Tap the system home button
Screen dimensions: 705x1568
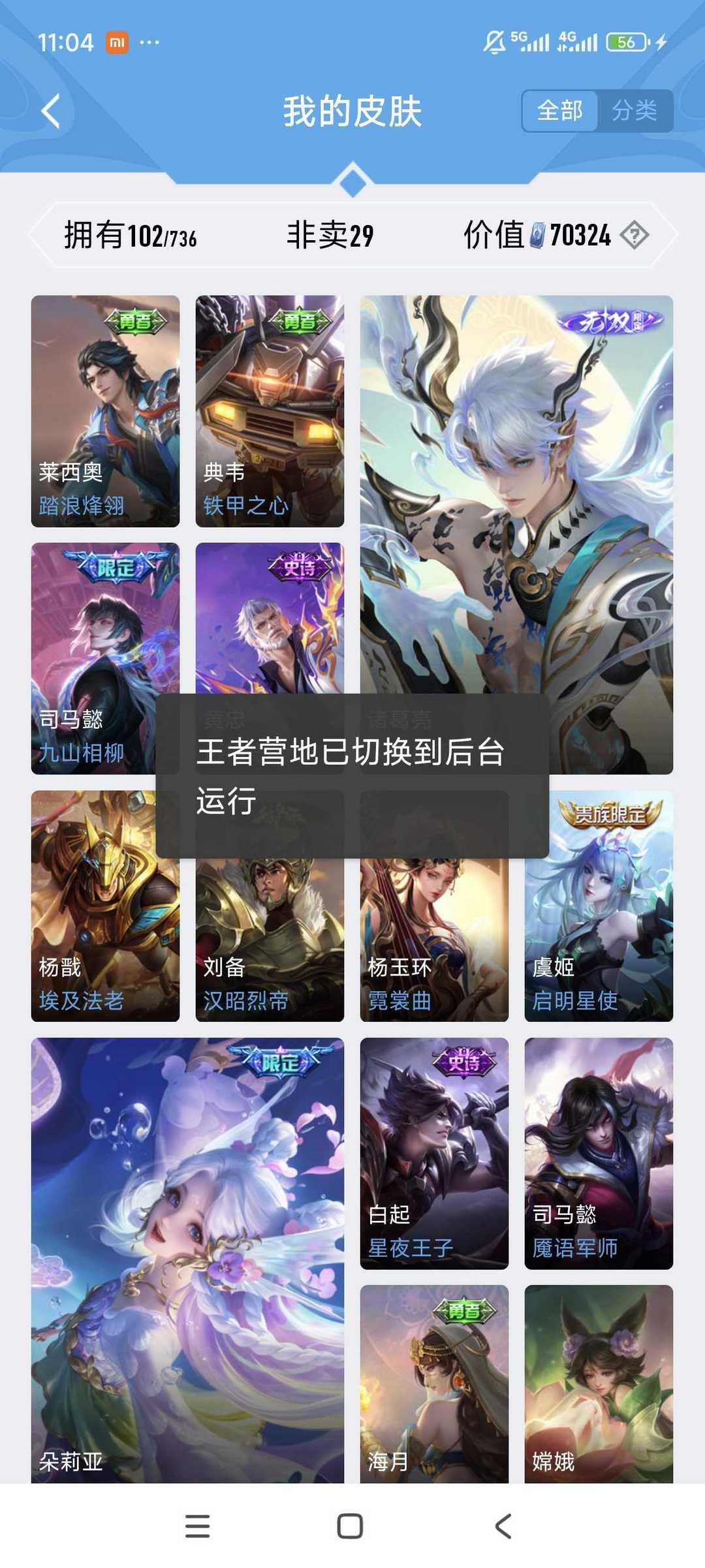(350, 1526)
